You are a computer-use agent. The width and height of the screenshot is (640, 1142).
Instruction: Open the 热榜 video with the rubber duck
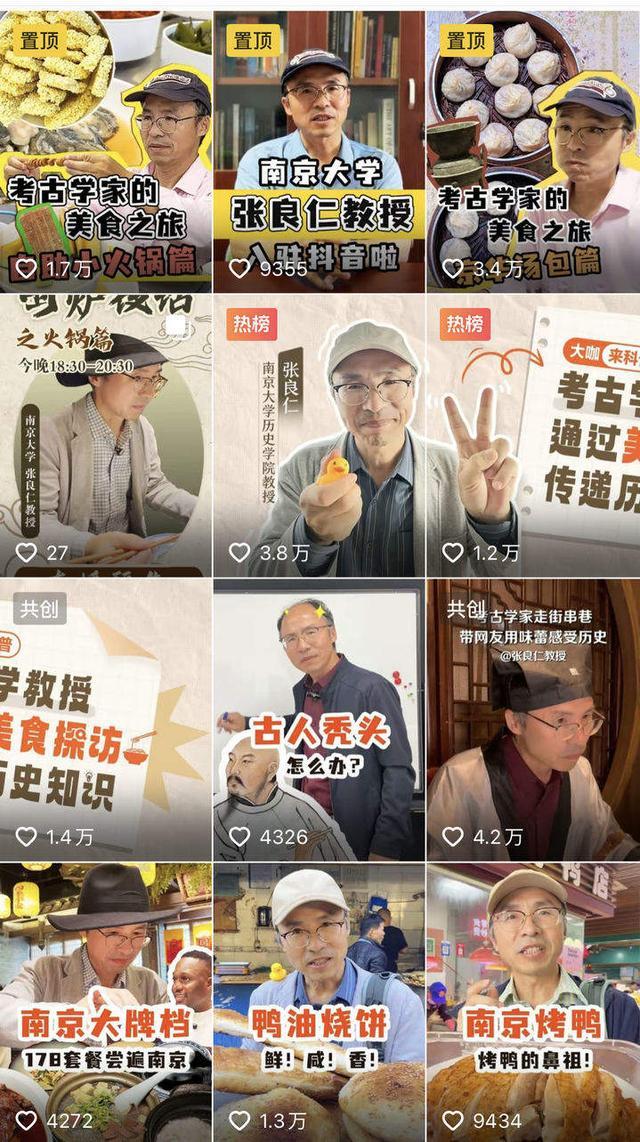318,435
